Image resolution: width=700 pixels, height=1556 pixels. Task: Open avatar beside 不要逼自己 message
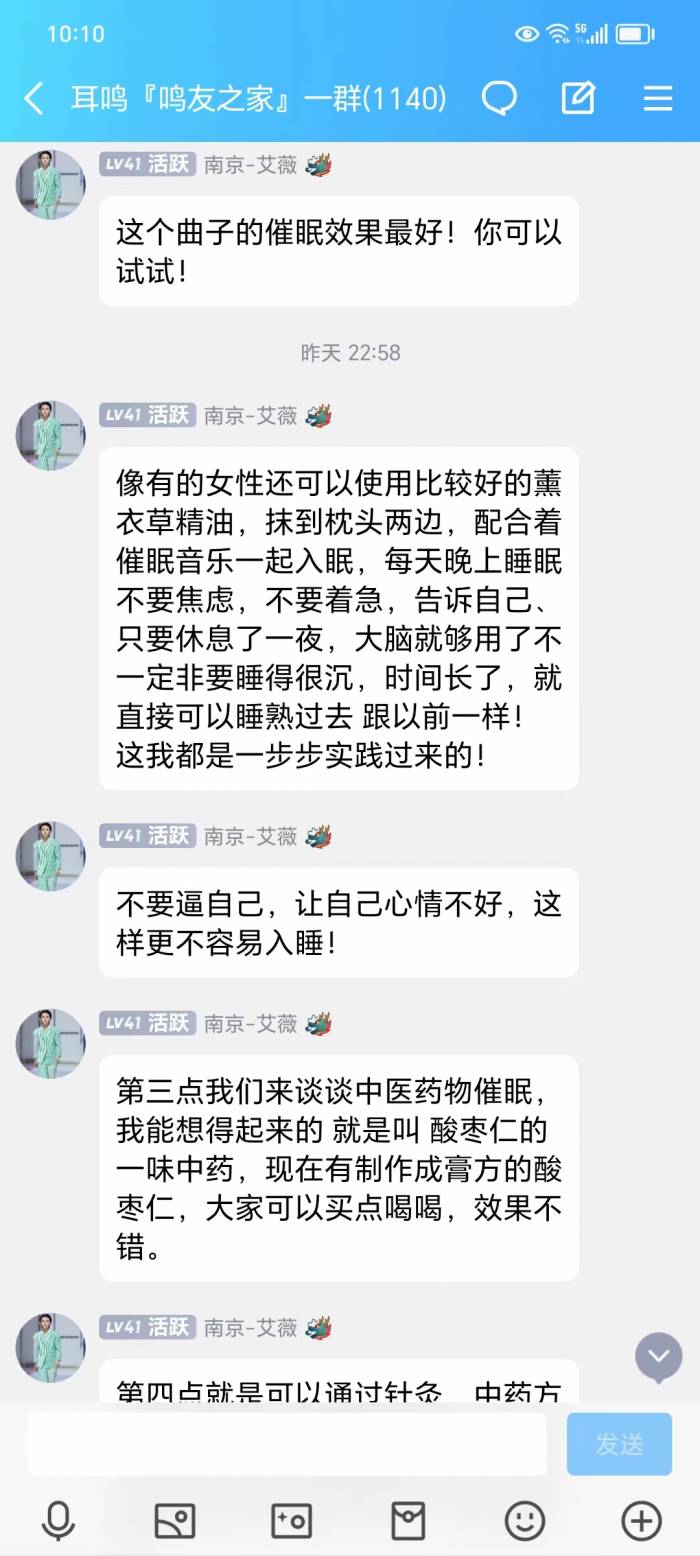coord(50,856)
